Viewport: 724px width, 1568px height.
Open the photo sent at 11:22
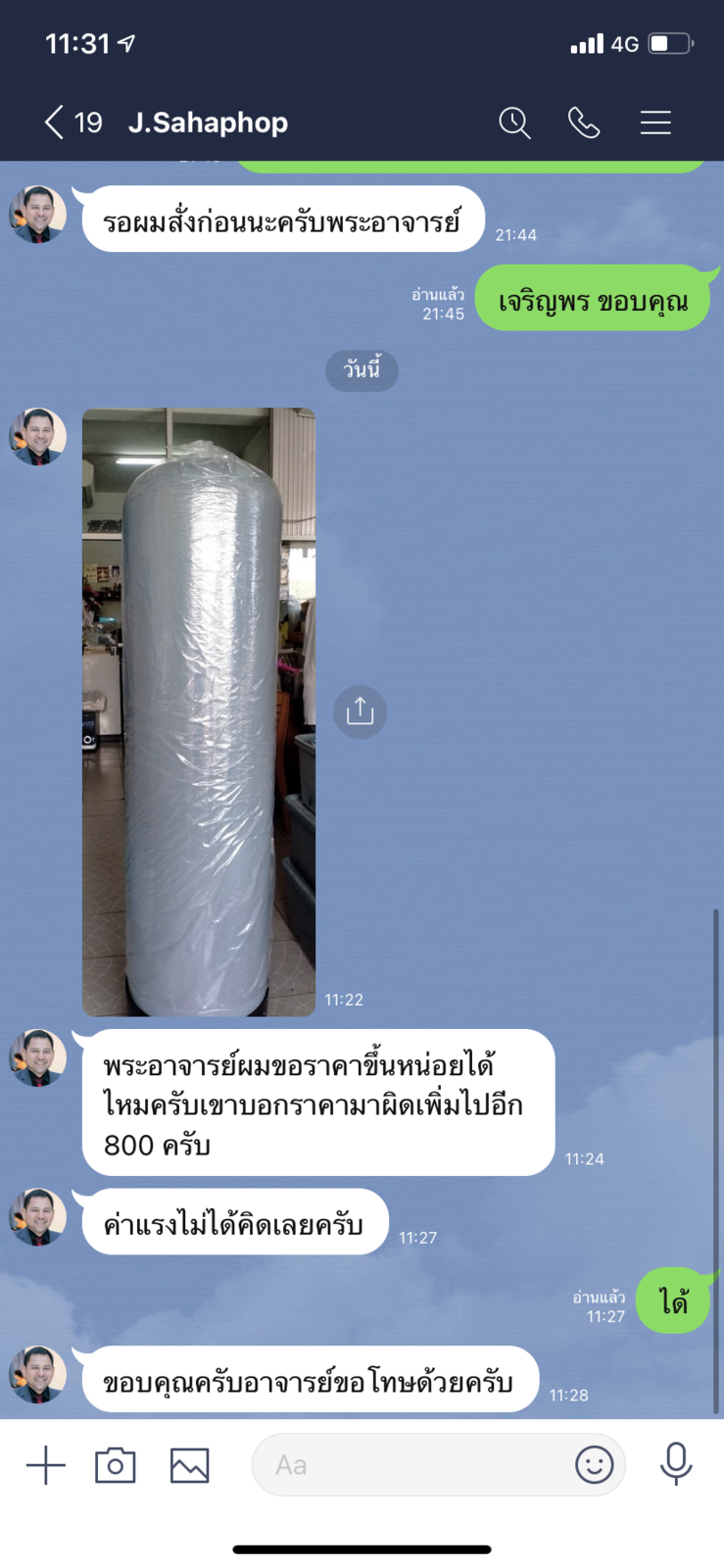[199, 711]
